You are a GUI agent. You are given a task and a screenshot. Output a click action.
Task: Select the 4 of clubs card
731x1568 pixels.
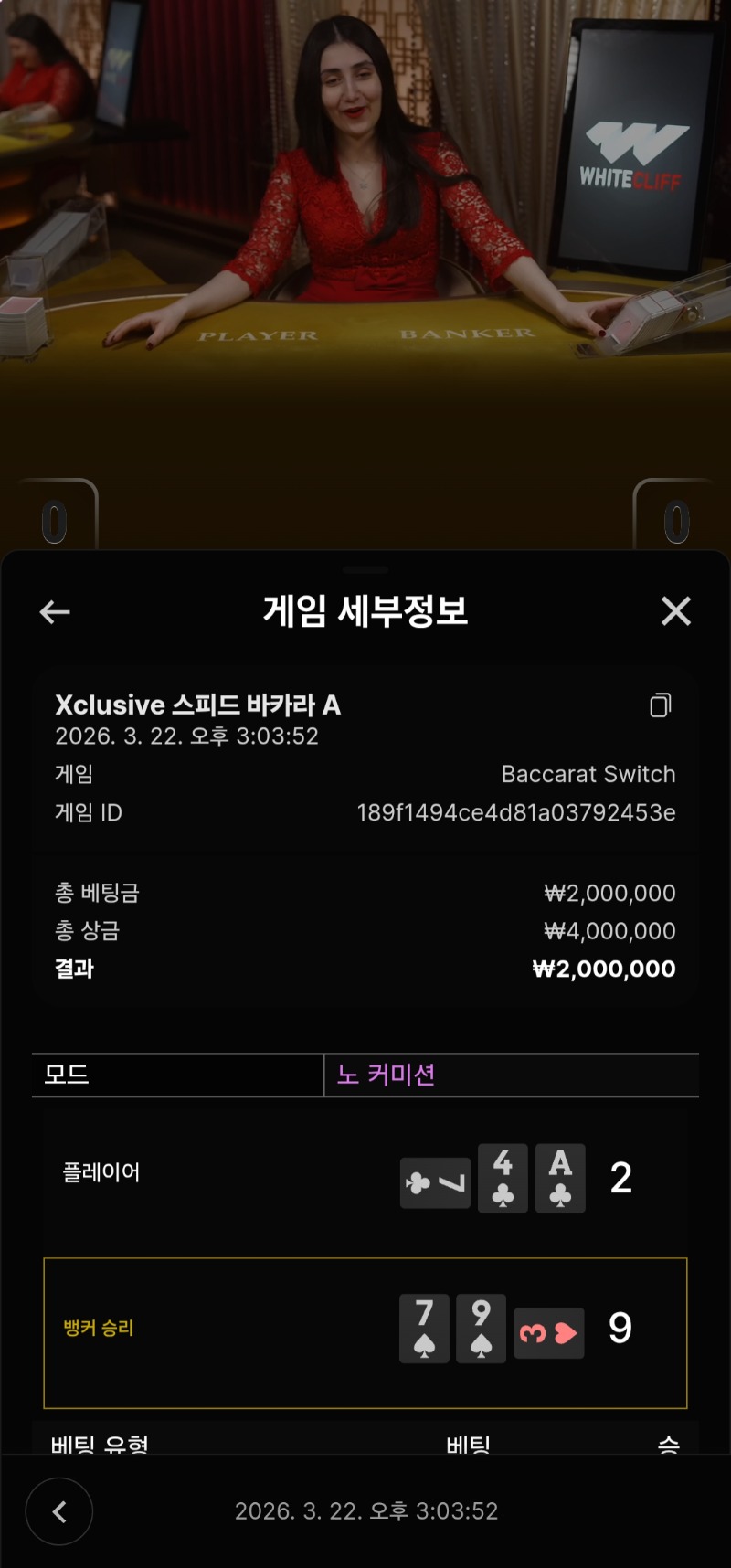[503, 1179]
